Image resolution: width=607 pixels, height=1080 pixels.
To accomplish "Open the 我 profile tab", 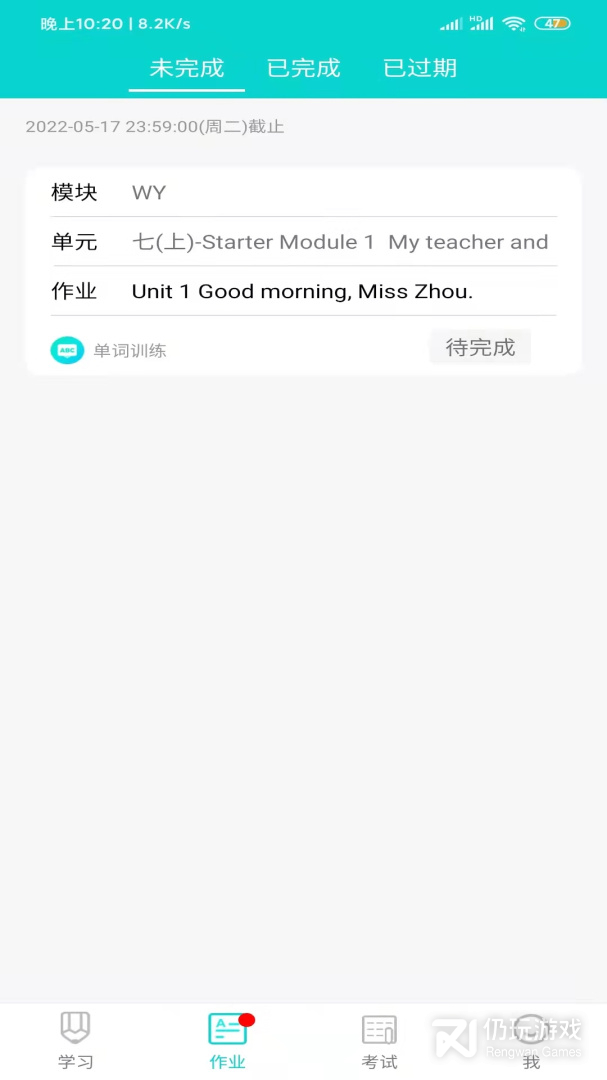I will click(531, 1040).
